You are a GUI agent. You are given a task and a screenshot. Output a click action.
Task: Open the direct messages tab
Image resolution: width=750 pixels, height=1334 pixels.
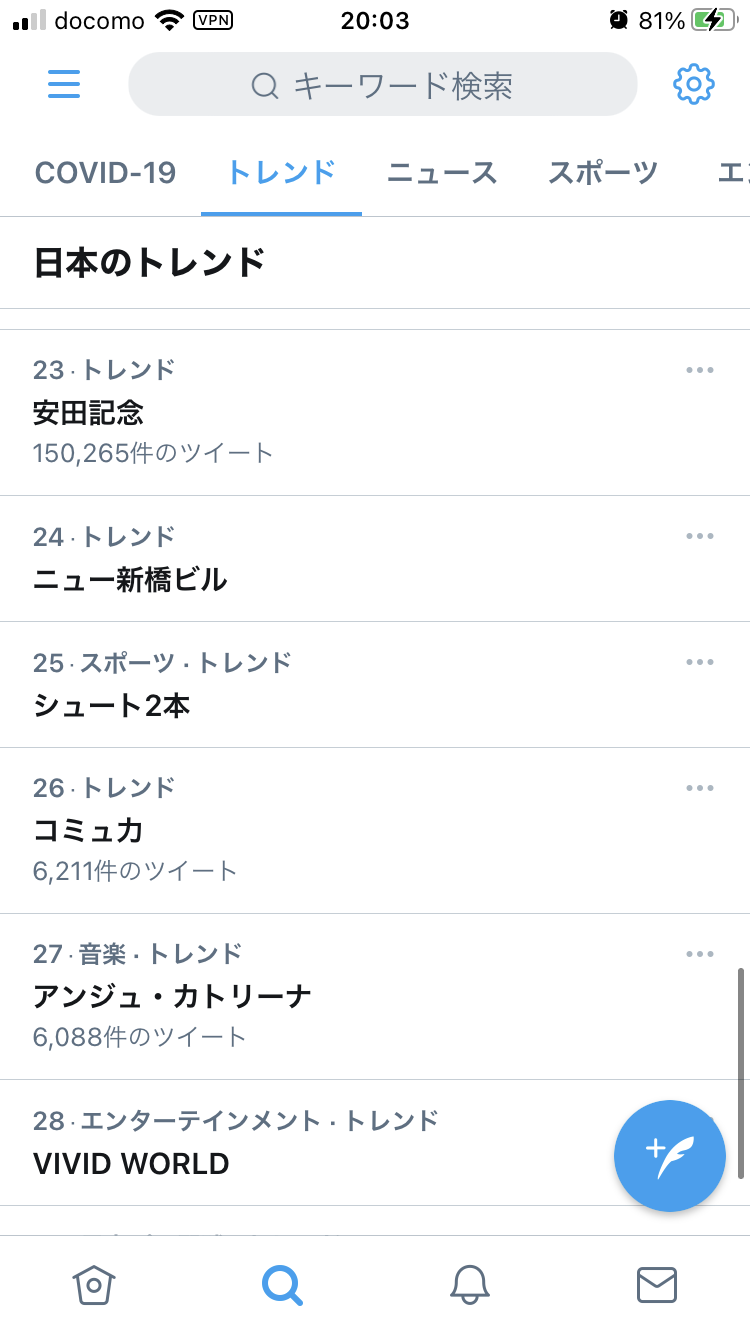click(x=656, y=1284)
